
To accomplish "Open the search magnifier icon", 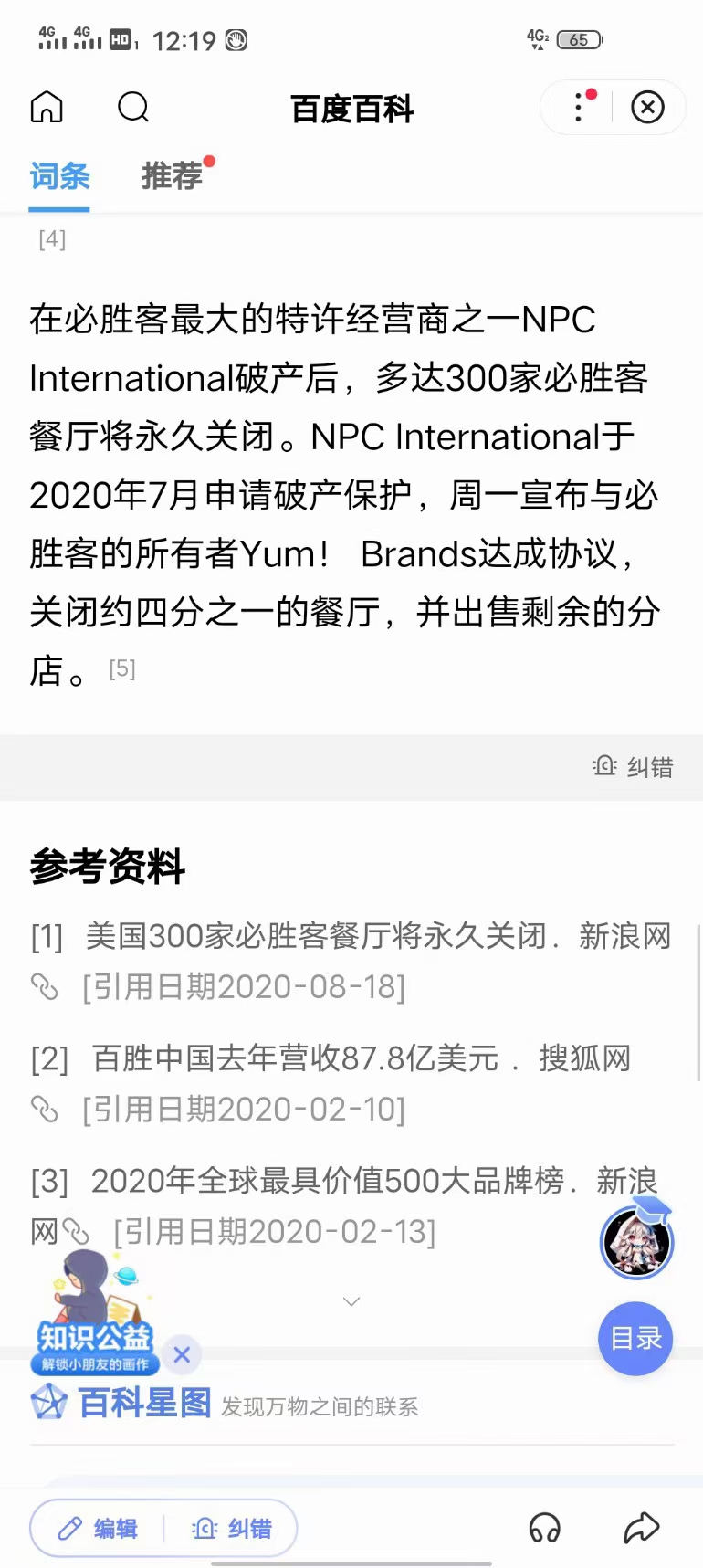I will click(133, 108).
